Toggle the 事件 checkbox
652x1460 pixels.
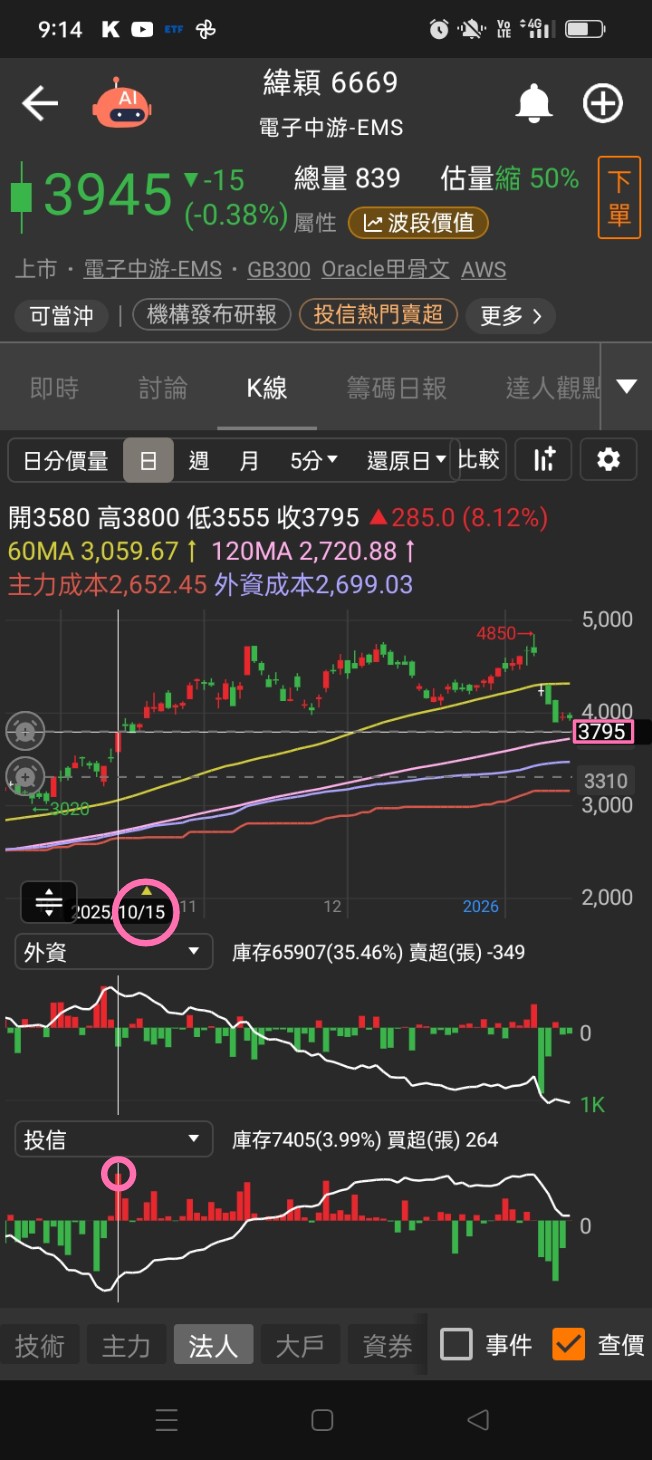coord(457,1345)
